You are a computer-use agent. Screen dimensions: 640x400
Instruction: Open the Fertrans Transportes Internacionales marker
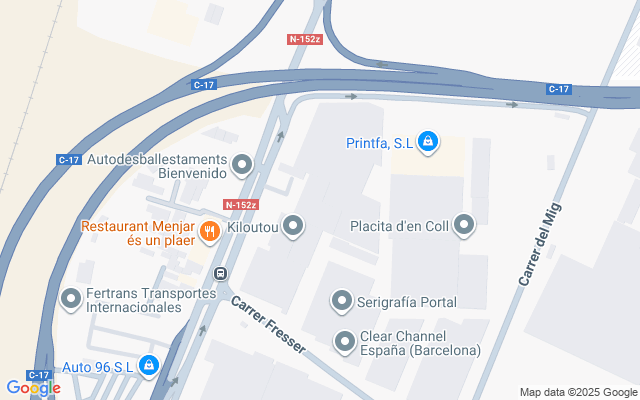tap(71, 299)
